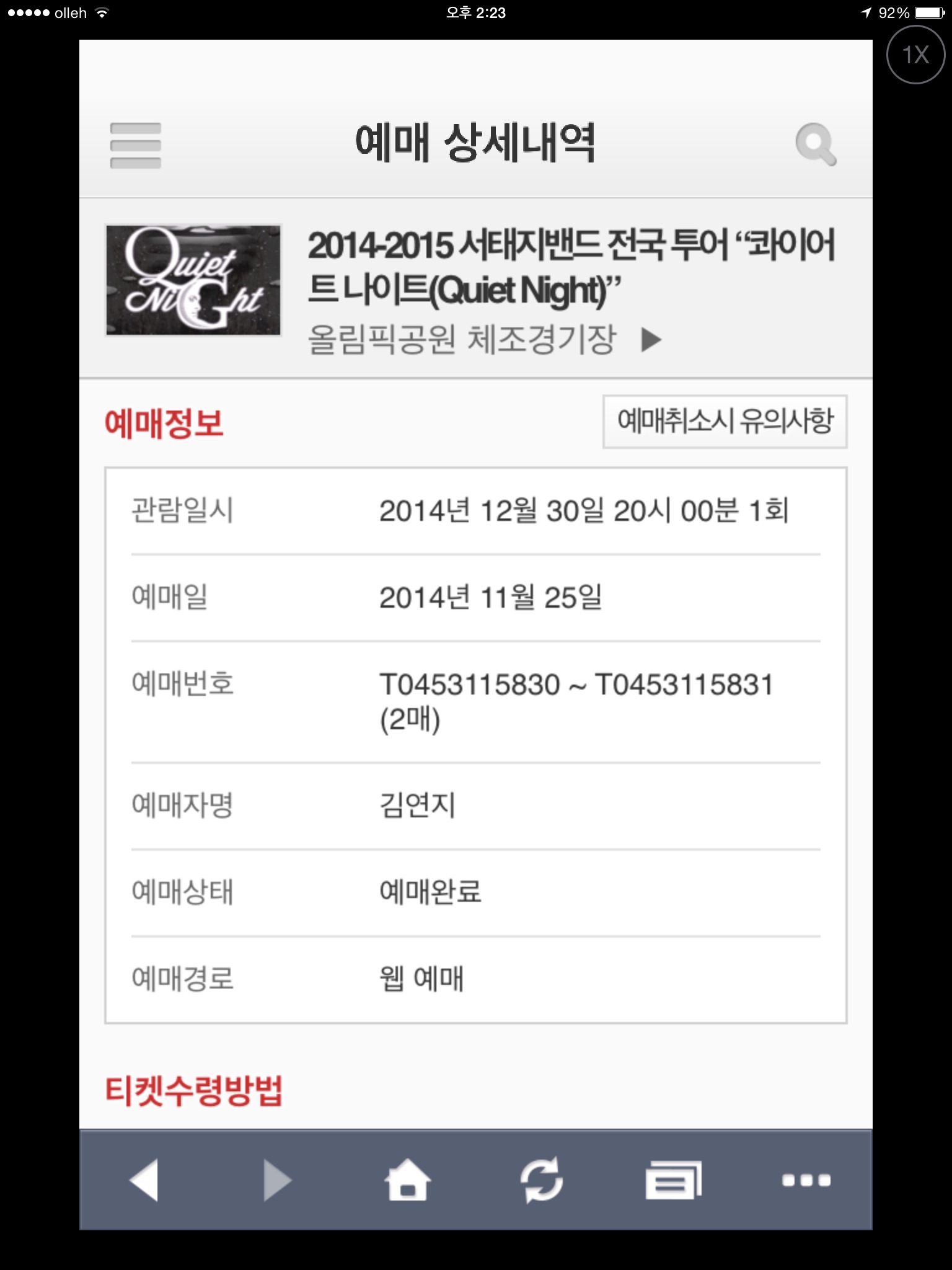The image size is (952, 1270).
Task: View 예매취소시 유의사항 notice
Action: click(x=725, y=422)
